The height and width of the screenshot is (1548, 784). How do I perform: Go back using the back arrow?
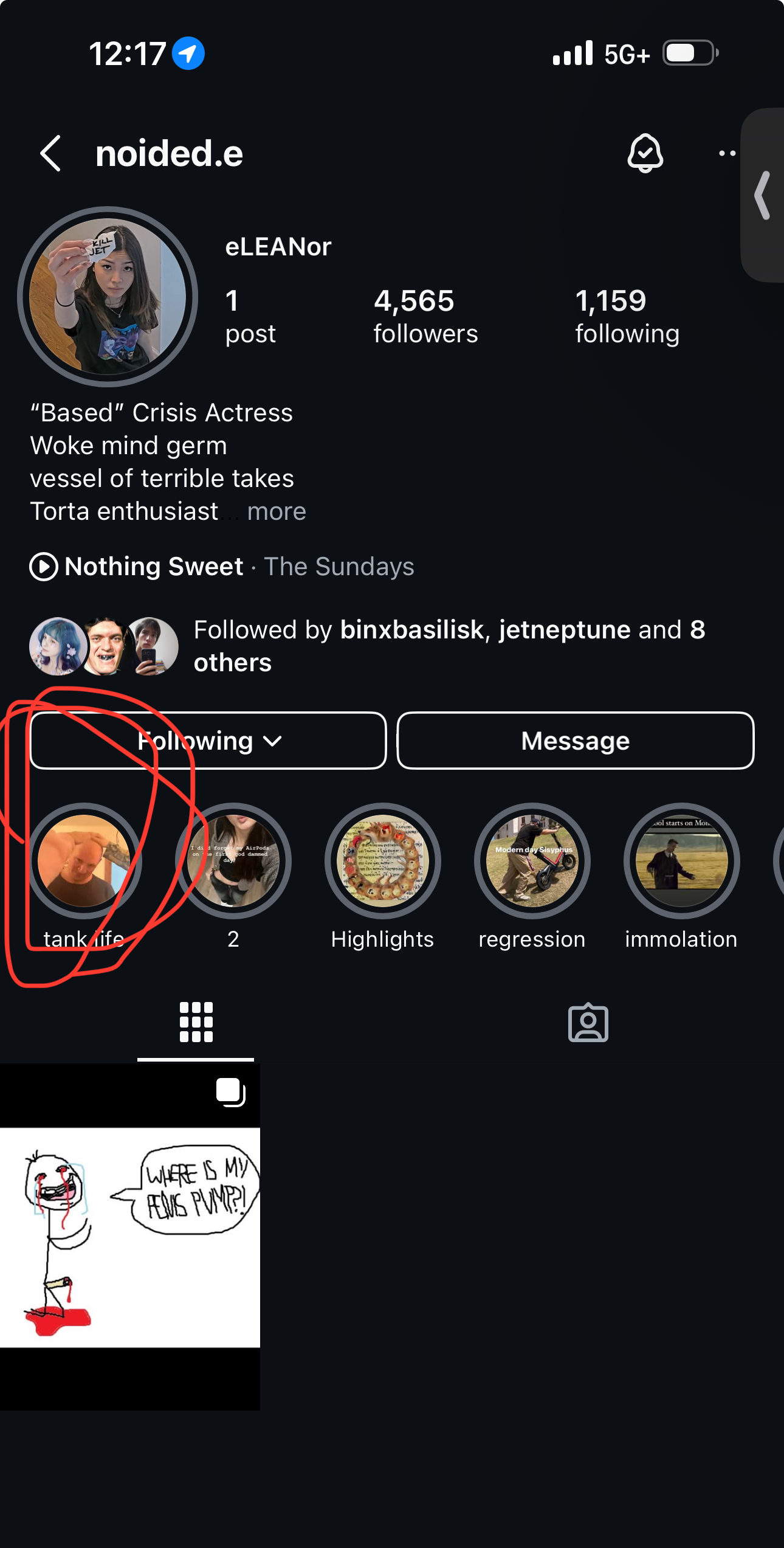coord(50,153)
